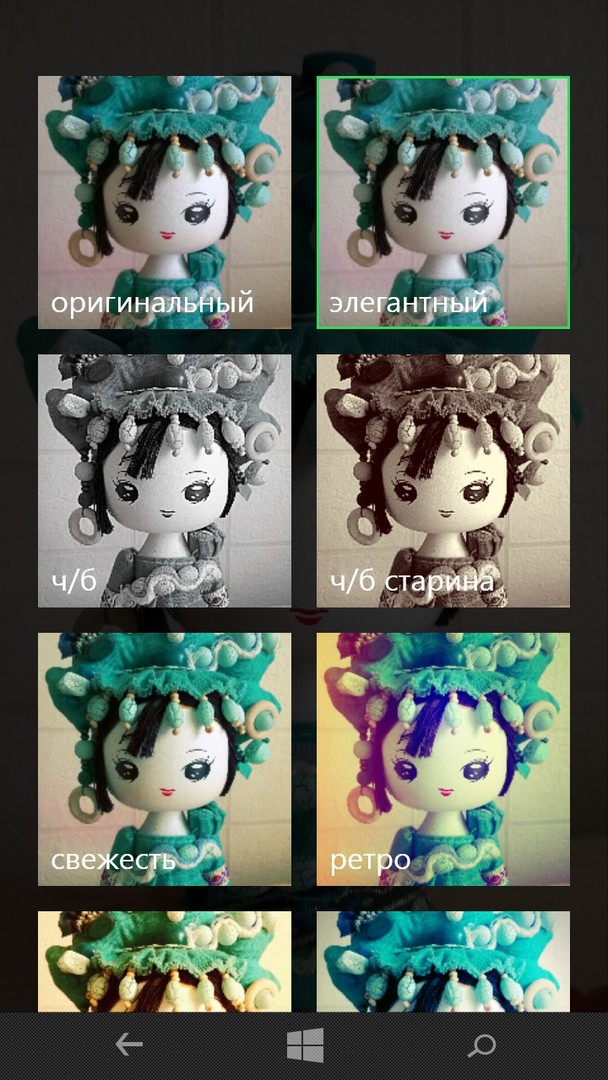Go back with the system back arrow
This screenshot has height=1080, width=608.
(x=129, y=1046)
